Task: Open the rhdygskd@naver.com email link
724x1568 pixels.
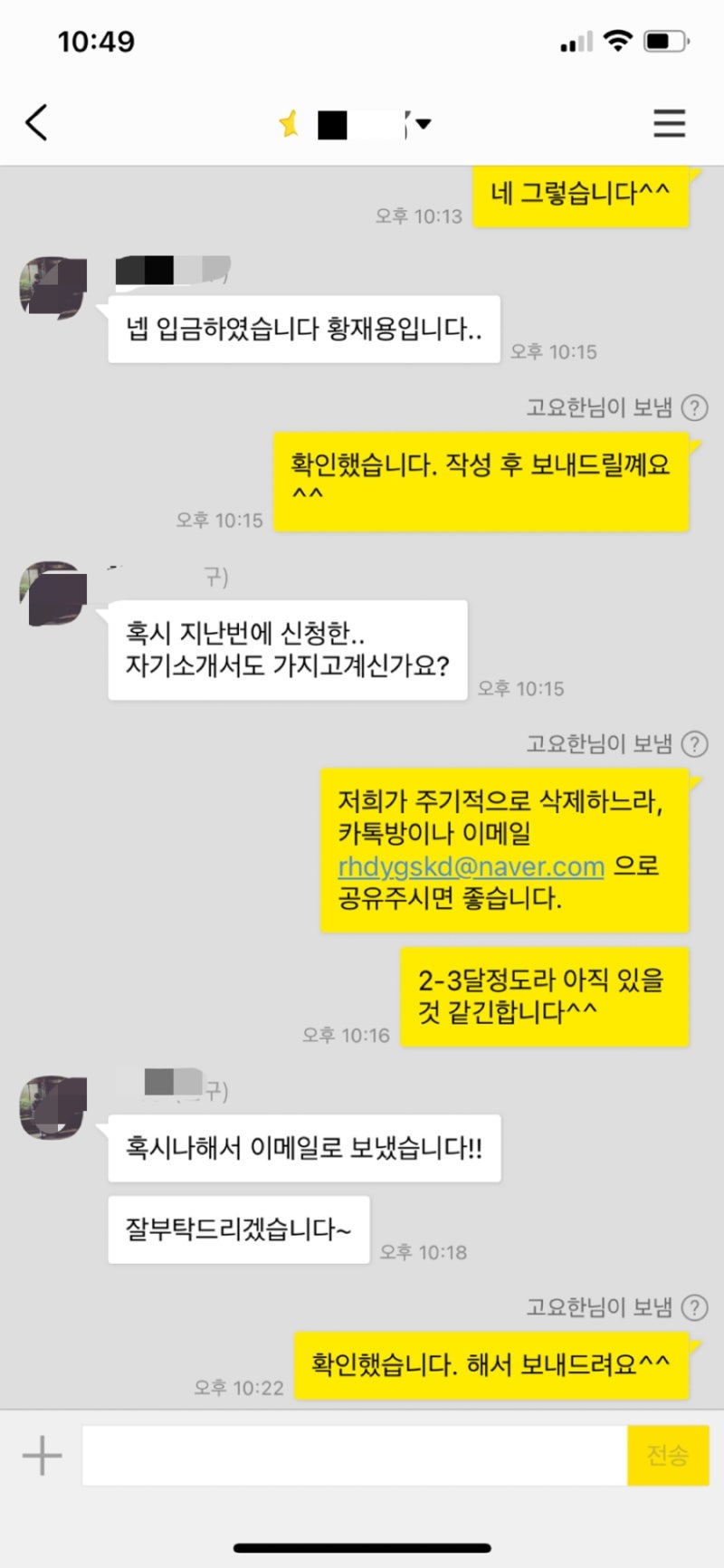Action: (x=471, y=866)
